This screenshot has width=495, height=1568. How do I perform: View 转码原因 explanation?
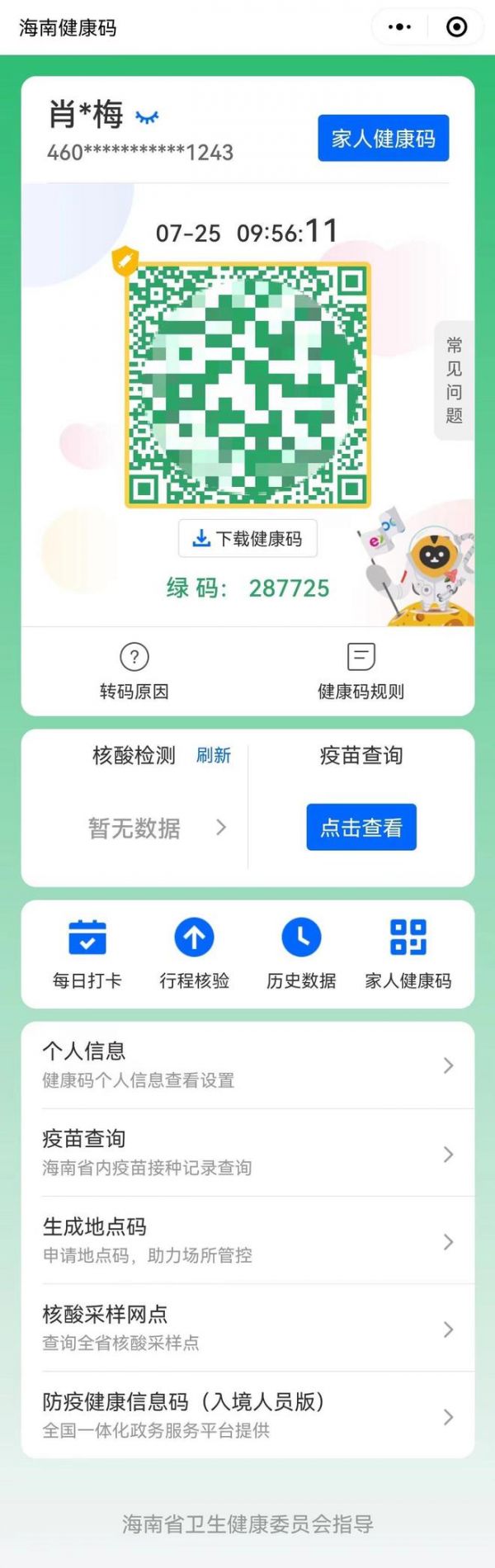tap(134, 671)
